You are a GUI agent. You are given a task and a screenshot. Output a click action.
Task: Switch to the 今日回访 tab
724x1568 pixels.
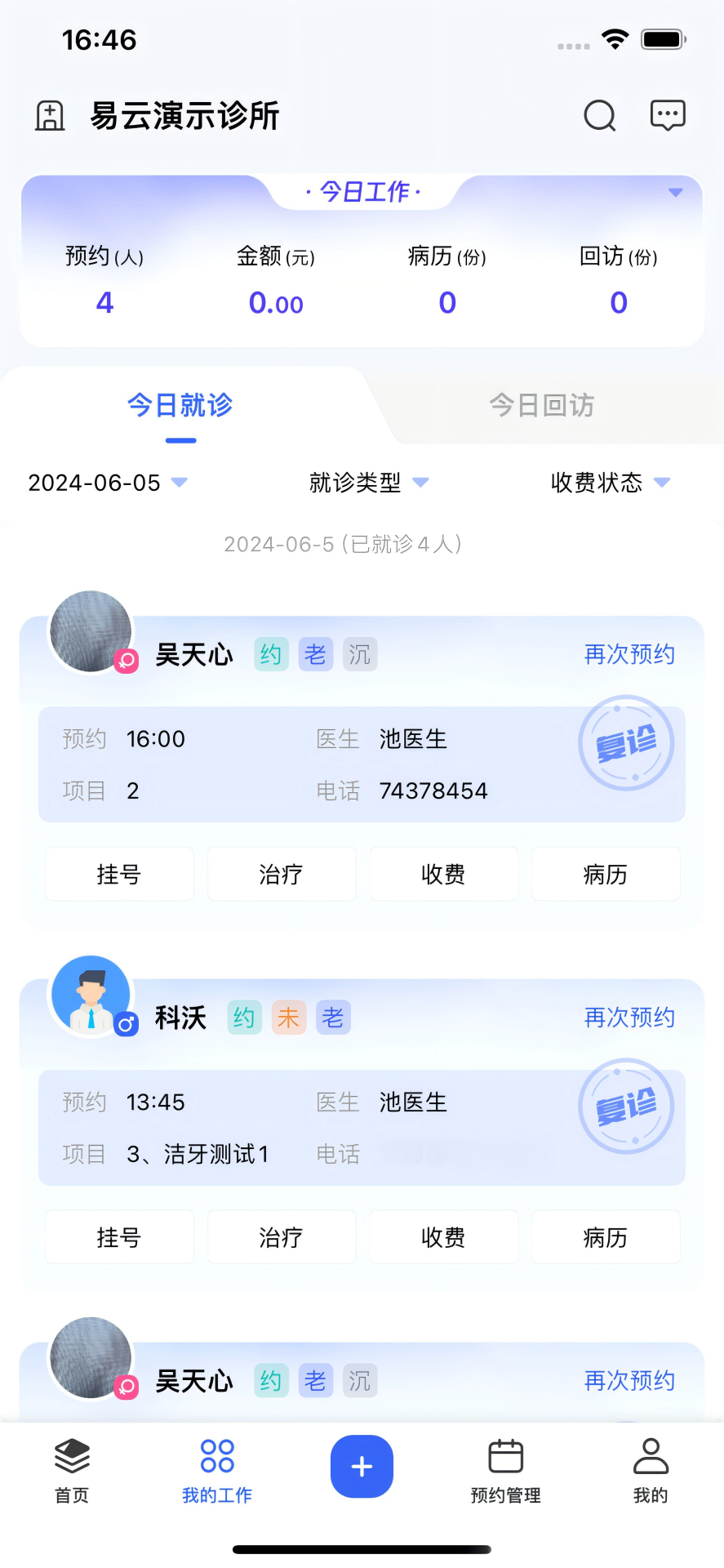[541, 404]
